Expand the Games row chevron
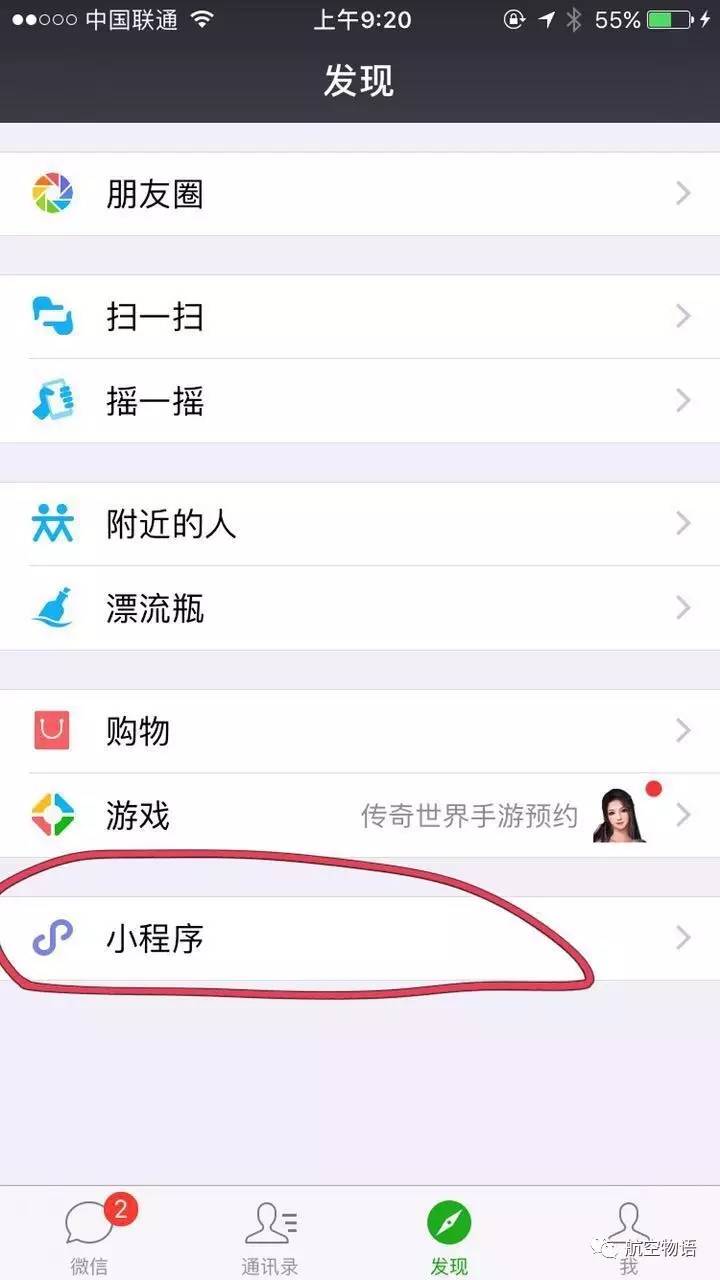The image size is (720, 1280). pyautogui.click(x=683, y=815)
